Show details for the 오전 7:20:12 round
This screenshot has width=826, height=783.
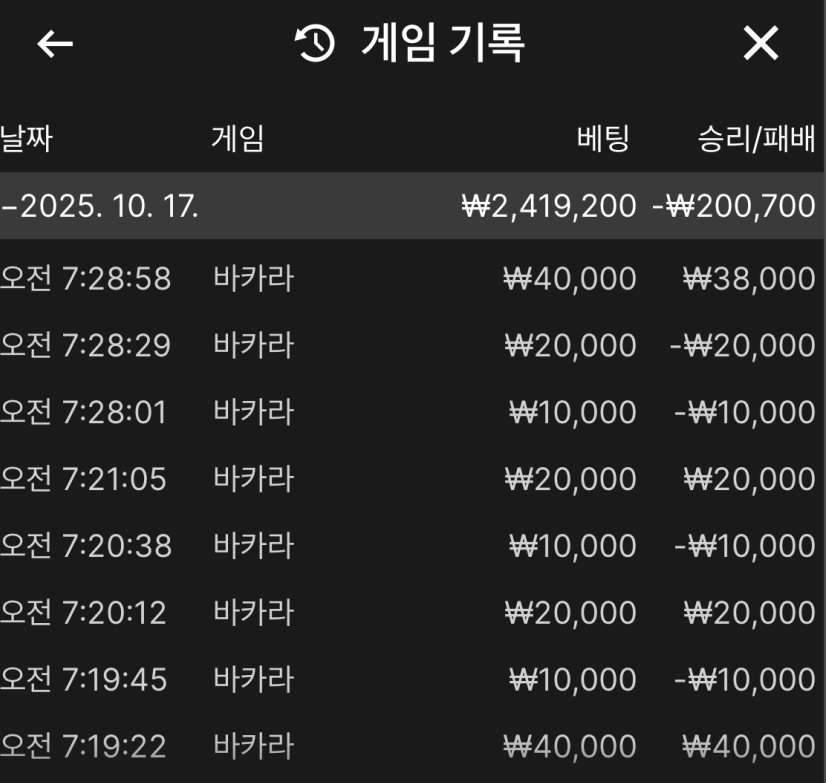(413, 612)
